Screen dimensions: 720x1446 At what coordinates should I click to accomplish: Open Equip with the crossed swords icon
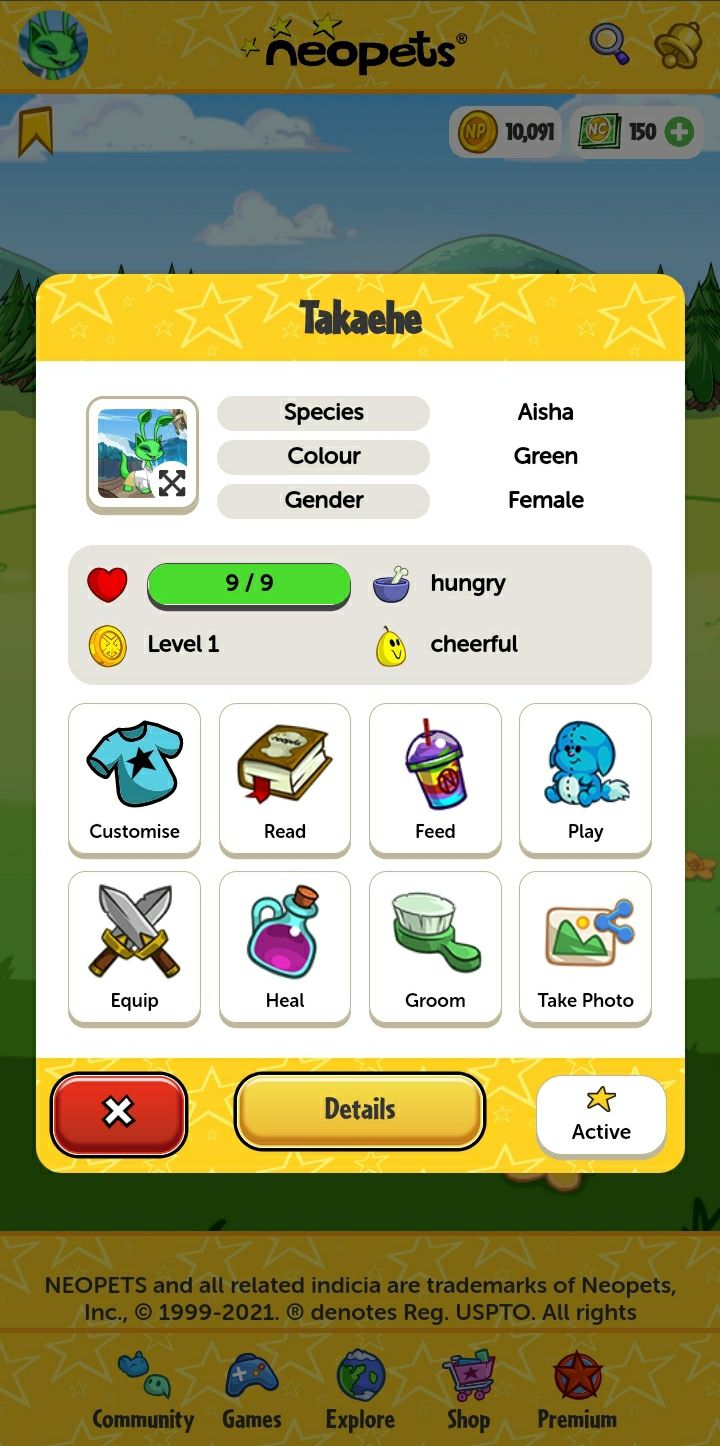pyautogui.click(x=134, y=946)
